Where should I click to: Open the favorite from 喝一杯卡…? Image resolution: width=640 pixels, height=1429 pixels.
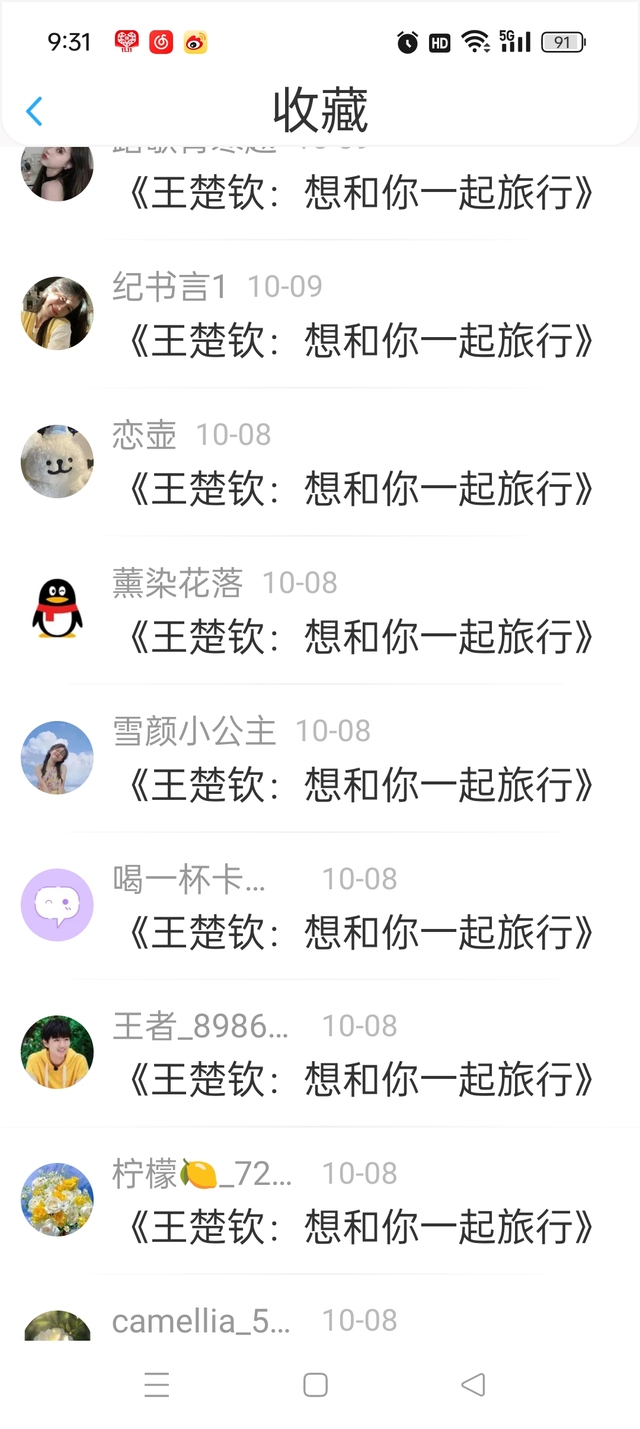[x=360, y=933]
